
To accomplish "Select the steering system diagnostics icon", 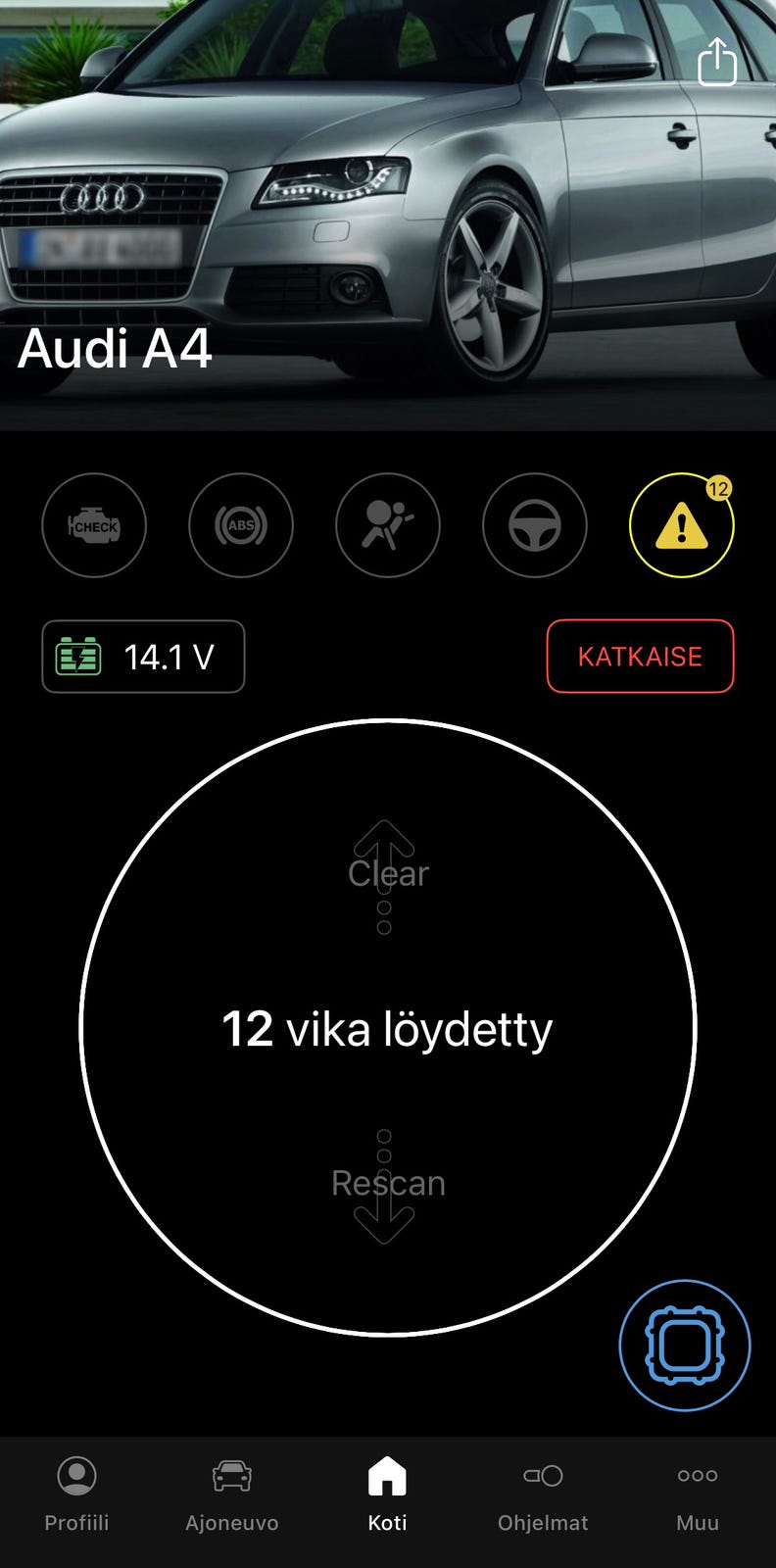I will 535,525.
